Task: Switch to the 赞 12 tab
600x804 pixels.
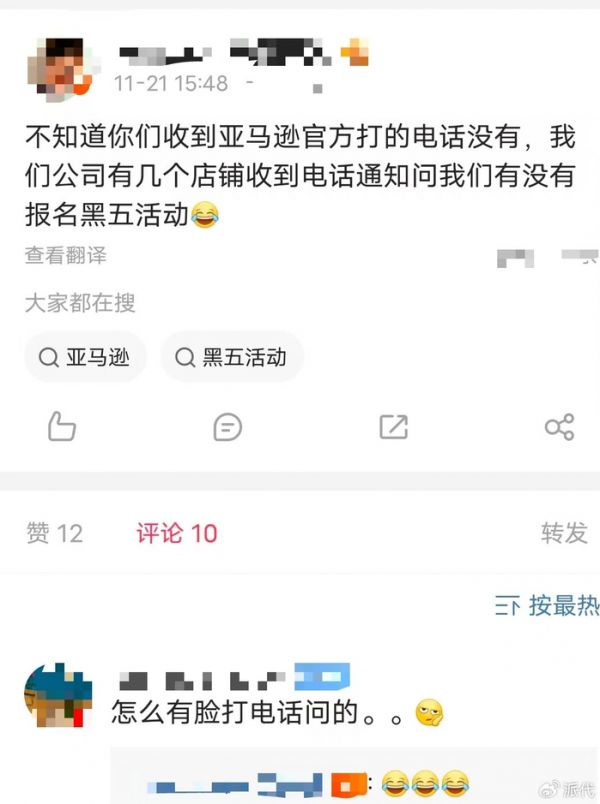Action: click(54, 533)
